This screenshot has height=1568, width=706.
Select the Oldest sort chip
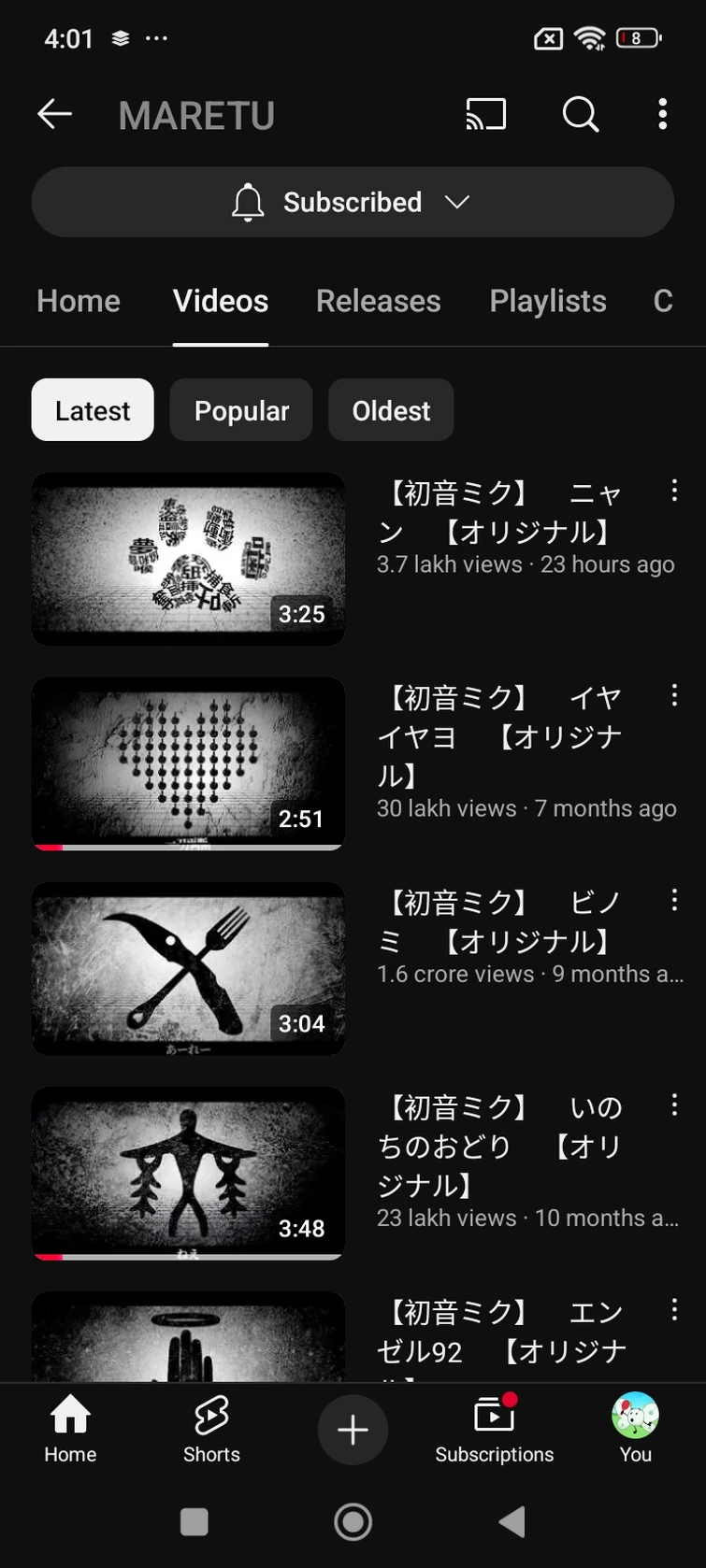391,410
